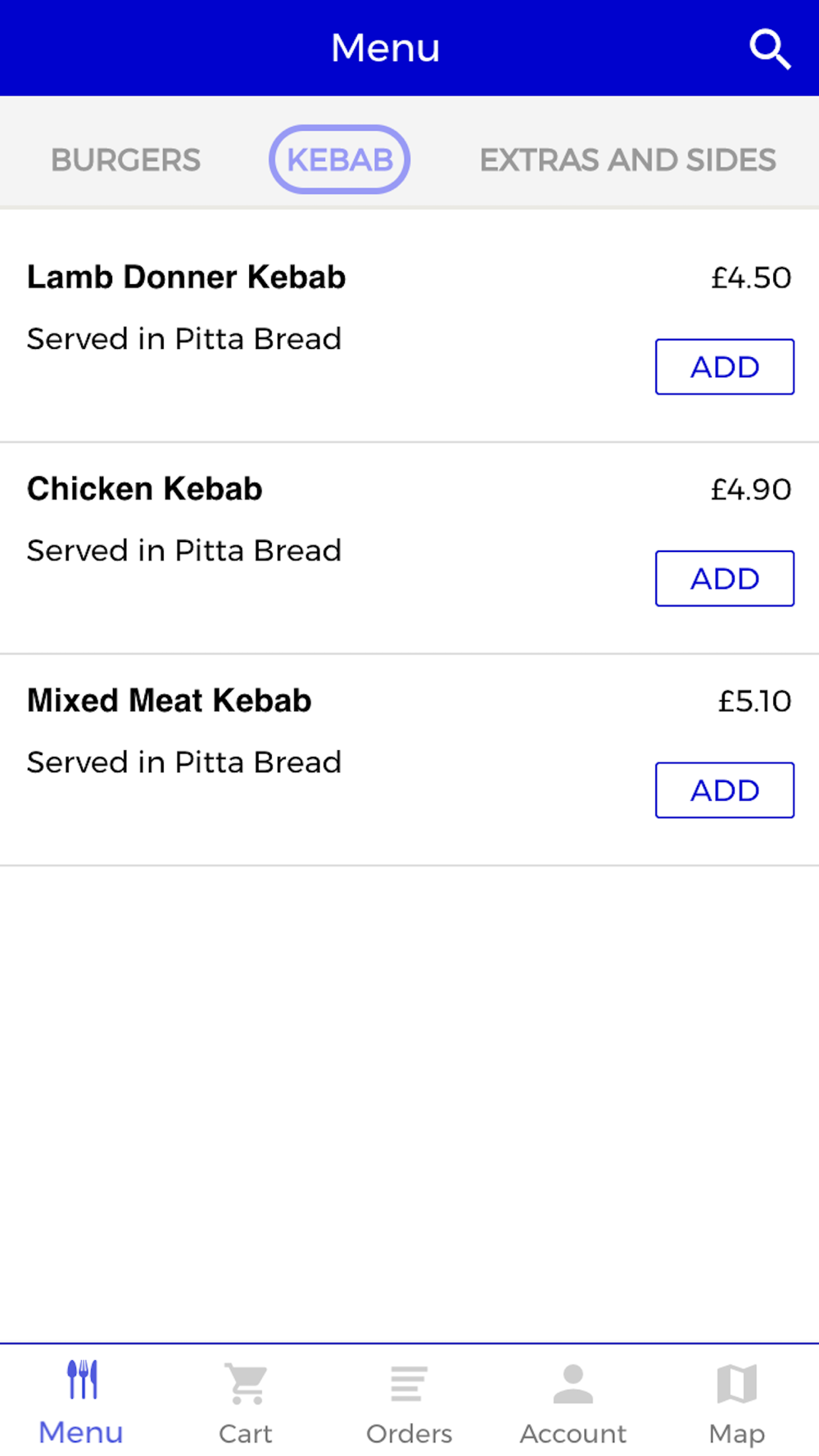819x1456 pixels.
Task: Open the Account tab
Action: click(x=573, y=1402)
